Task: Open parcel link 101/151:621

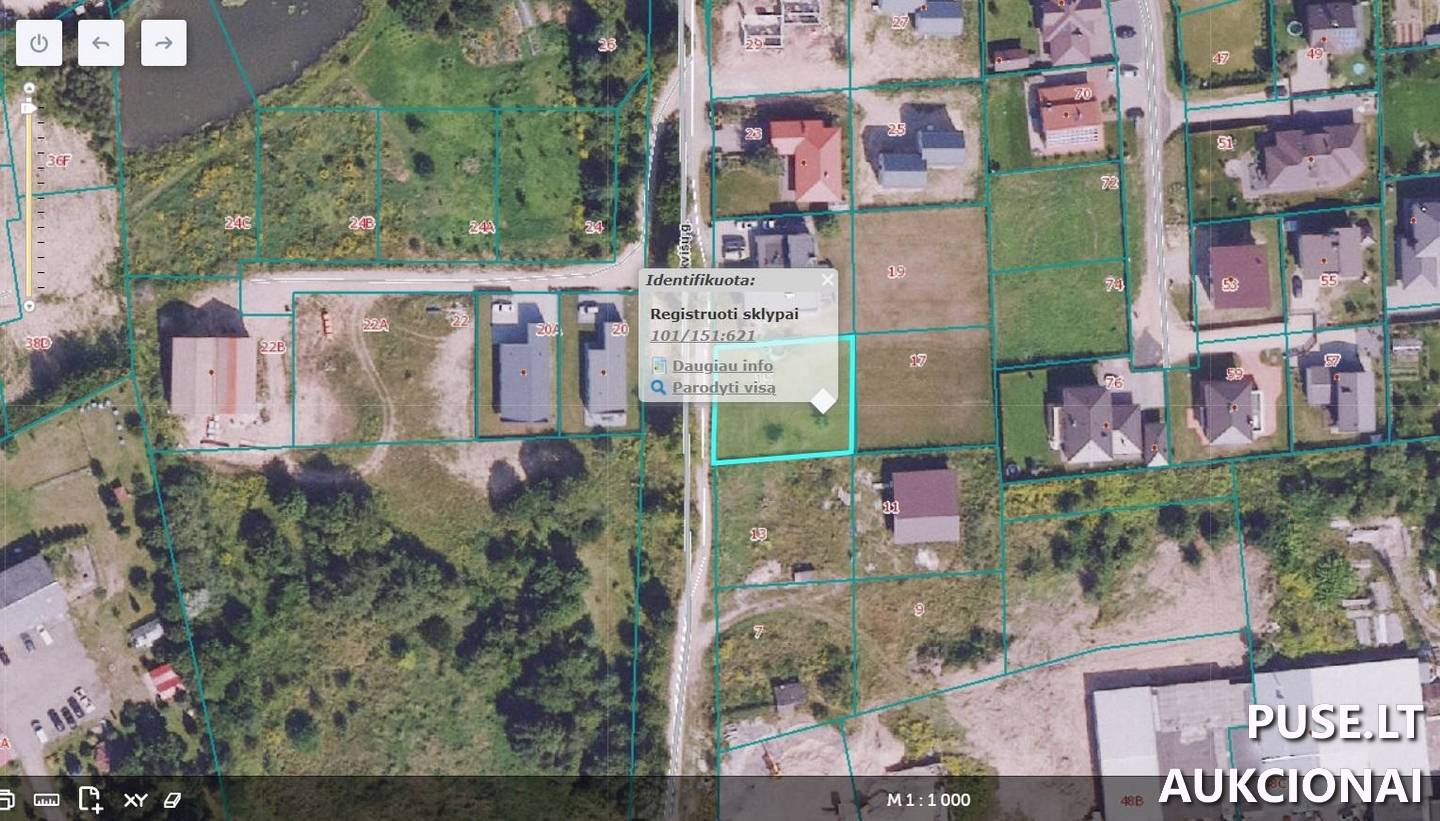Action: click(702, 336)
